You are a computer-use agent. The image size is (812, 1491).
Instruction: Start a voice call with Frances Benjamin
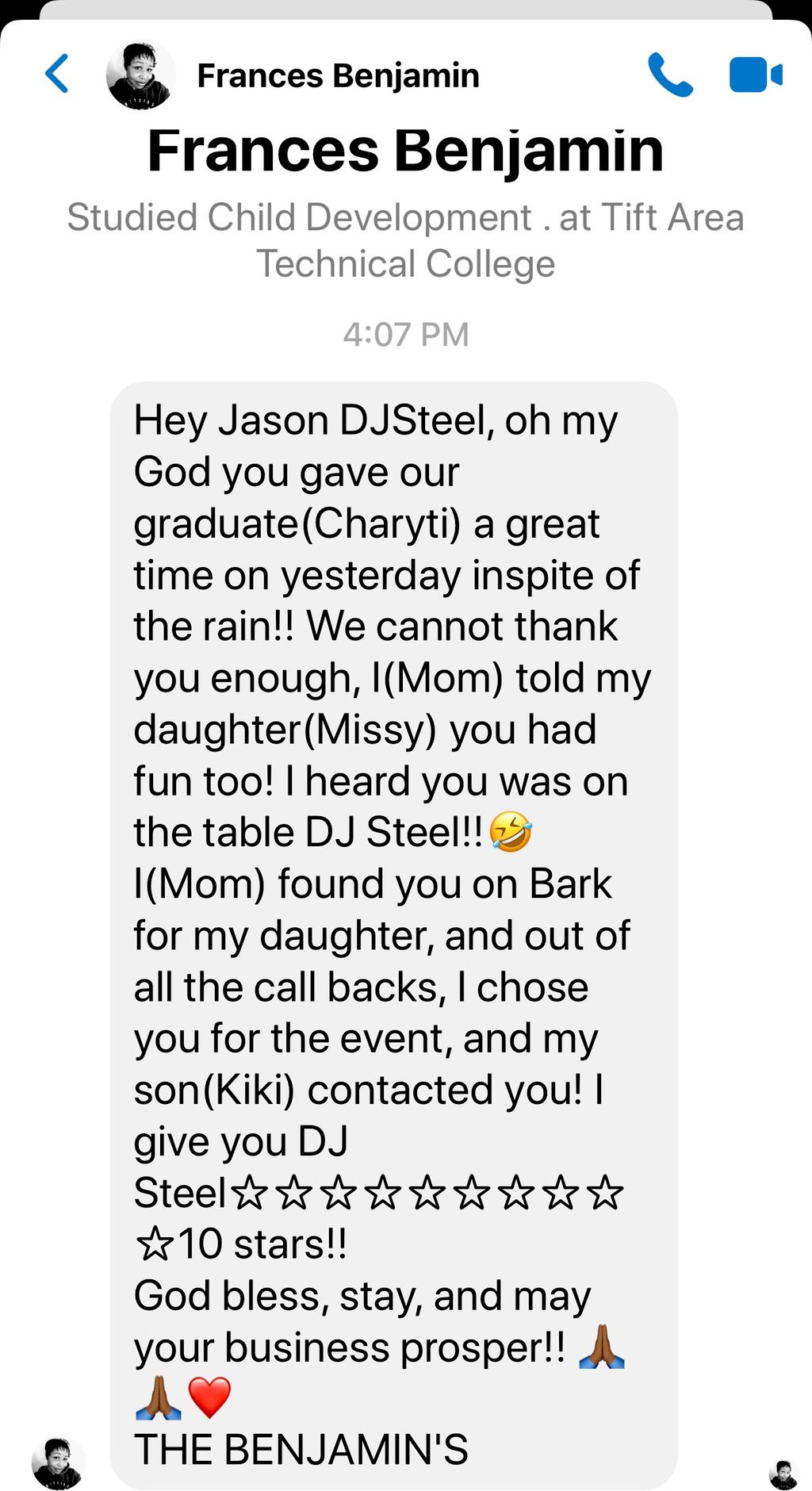click(x=670, y=75)
